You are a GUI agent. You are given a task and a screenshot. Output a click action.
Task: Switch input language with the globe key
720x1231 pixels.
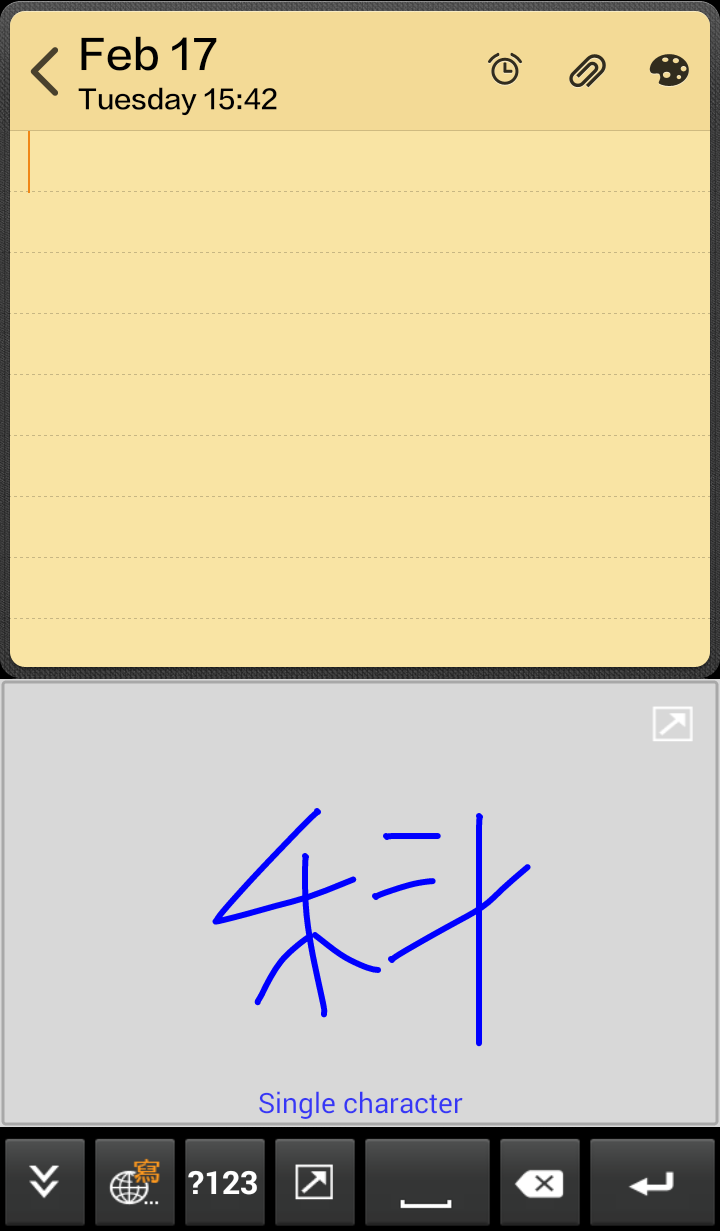pyautogui.click(x=135, y=1183)
